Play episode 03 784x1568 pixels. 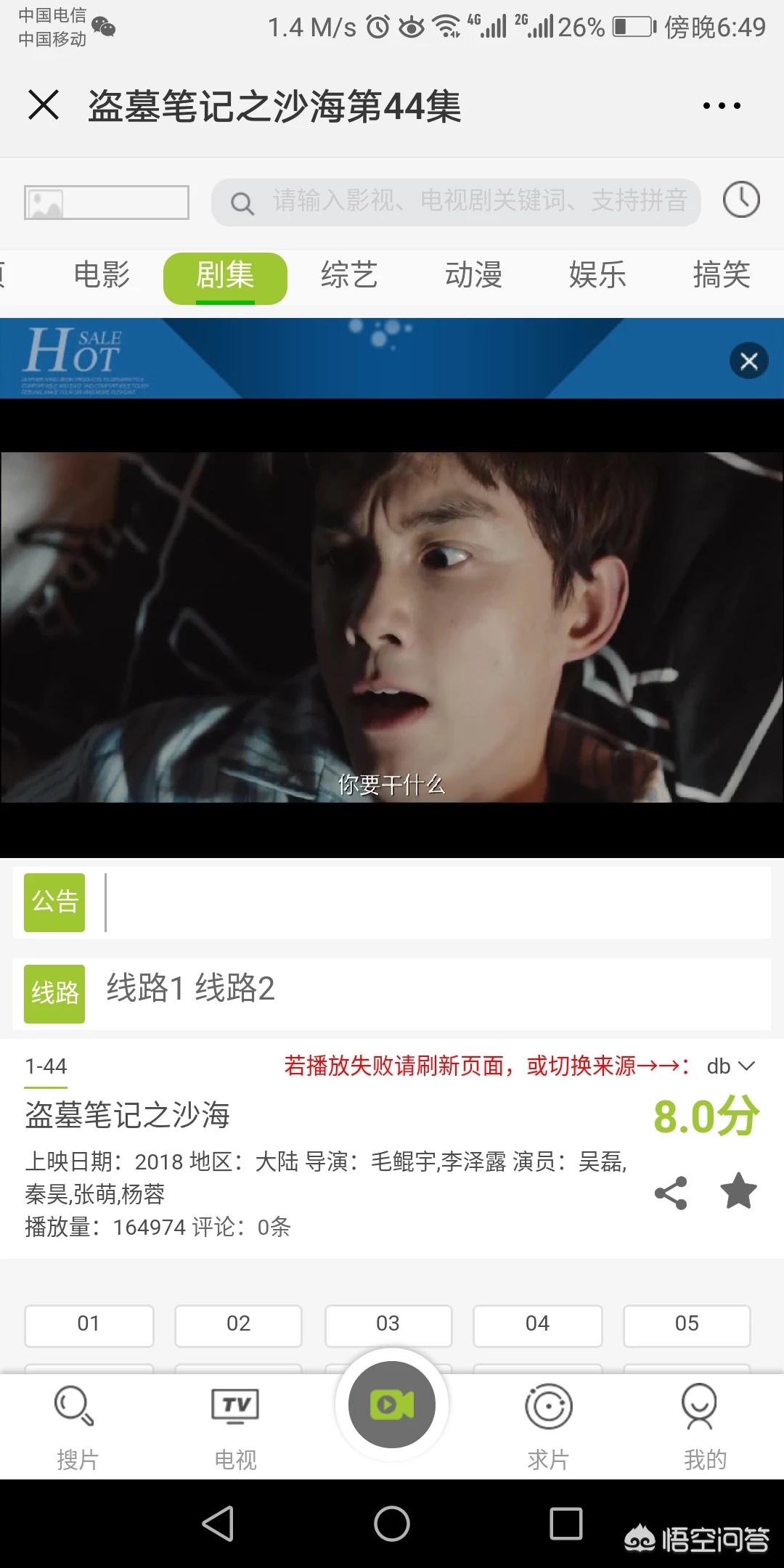388,1324
